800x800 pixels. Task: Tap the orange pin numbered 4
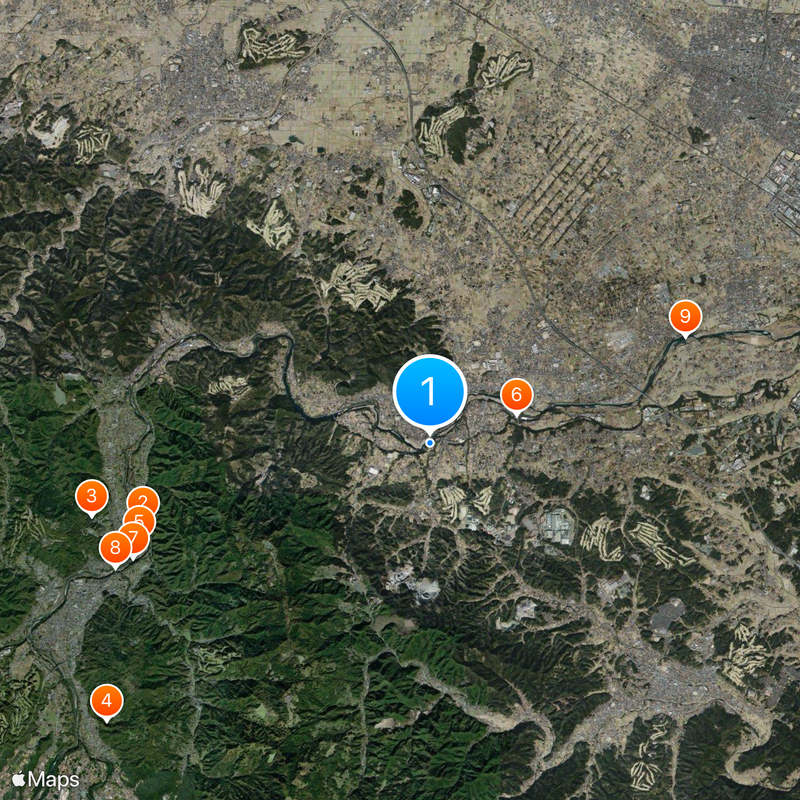pos(106,700)
